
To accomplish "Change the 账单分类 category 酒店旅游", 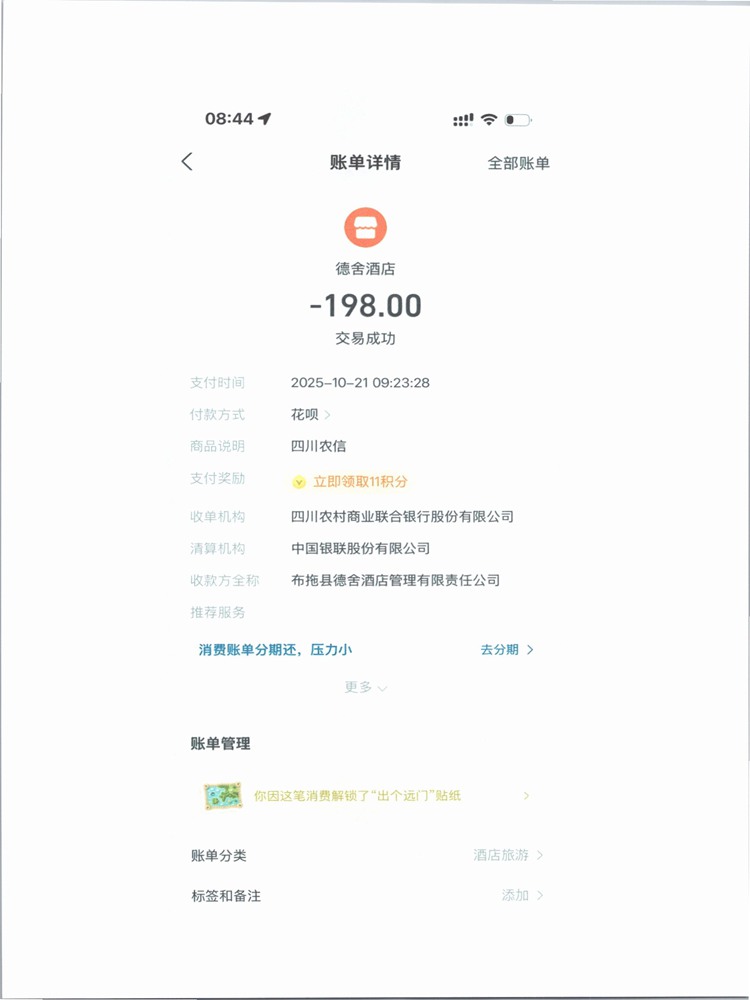I will point(508,856).
